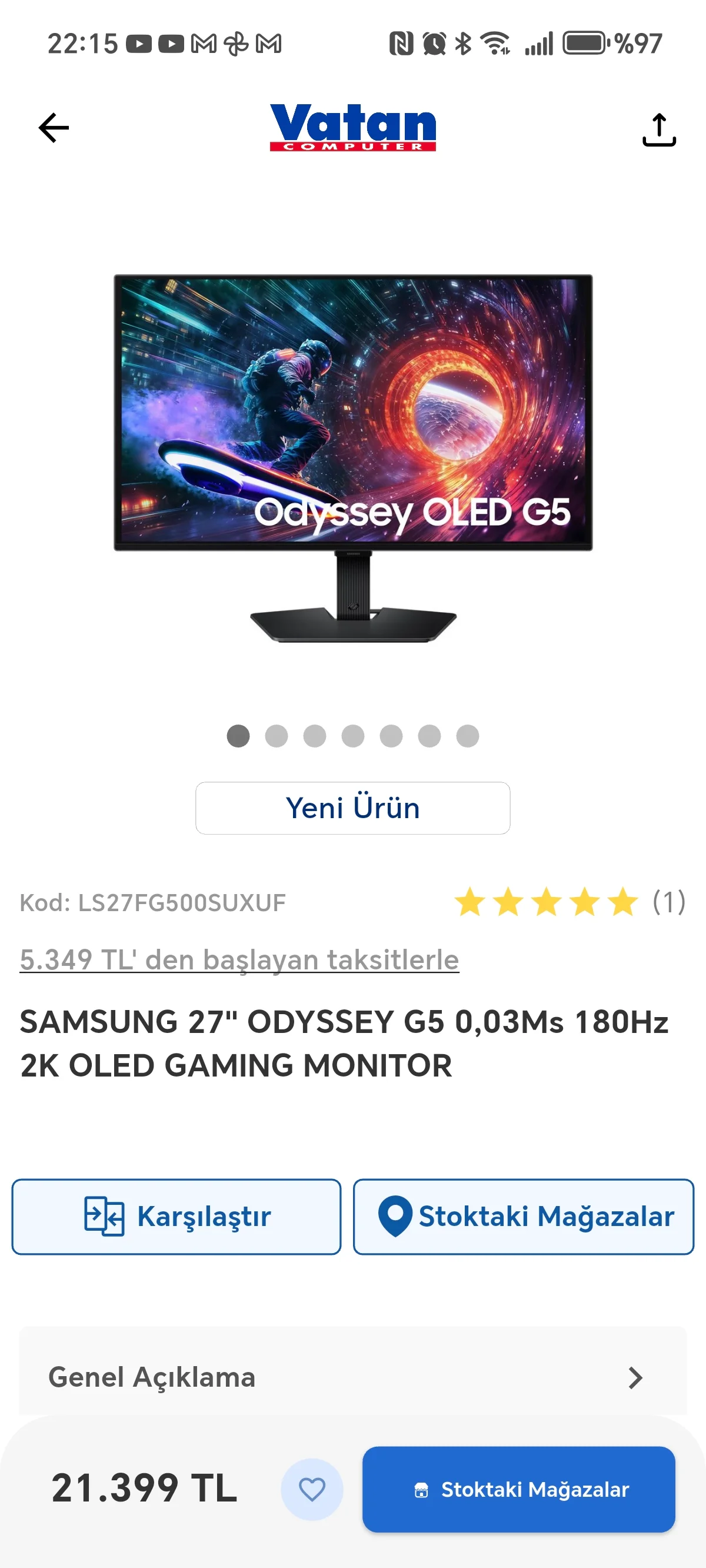Go back using the top arrow
The width and height of the screenshot is (706, 1568).
click(x=54, y=128)
